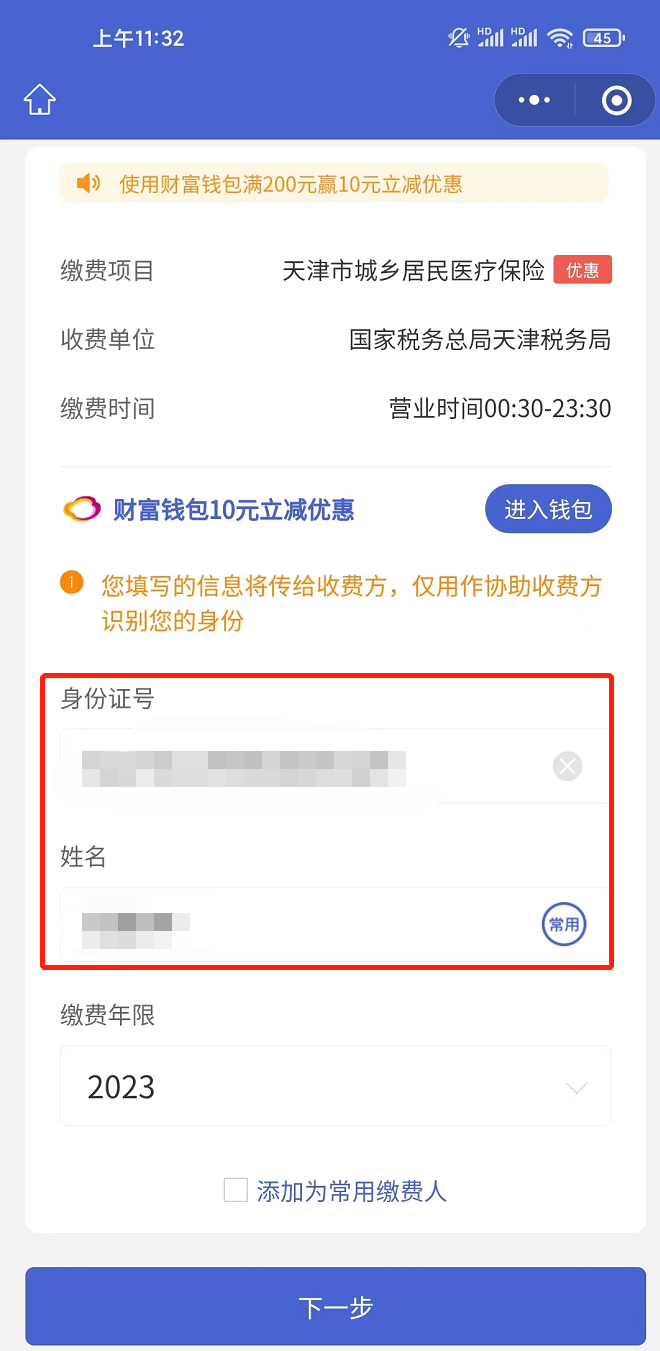
Task: Clear the 身份证号 field
Action: (x=567, y=767)
